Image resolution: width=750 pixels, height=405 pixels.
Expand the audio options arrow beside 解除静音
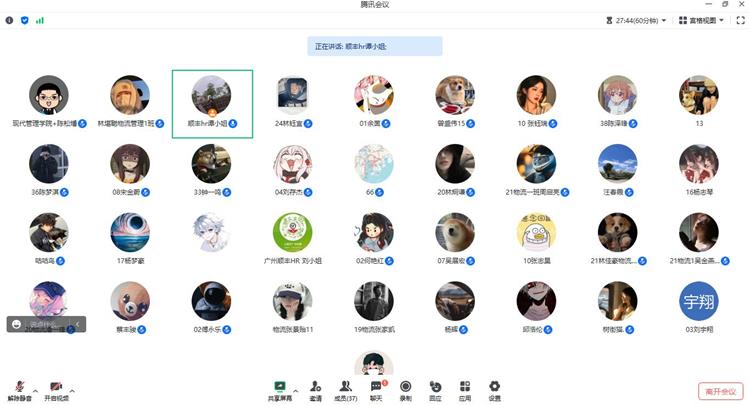pos(35,388)
